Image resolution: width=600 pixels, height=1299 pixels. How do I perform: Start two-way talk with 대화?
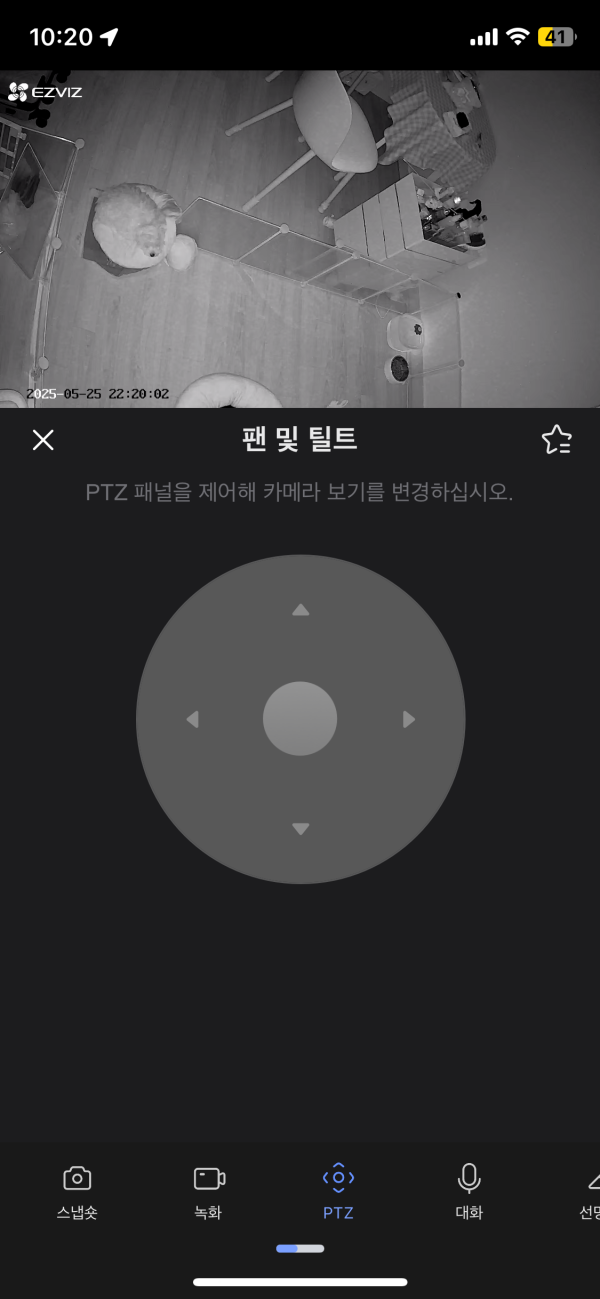tap(469, 1190)
